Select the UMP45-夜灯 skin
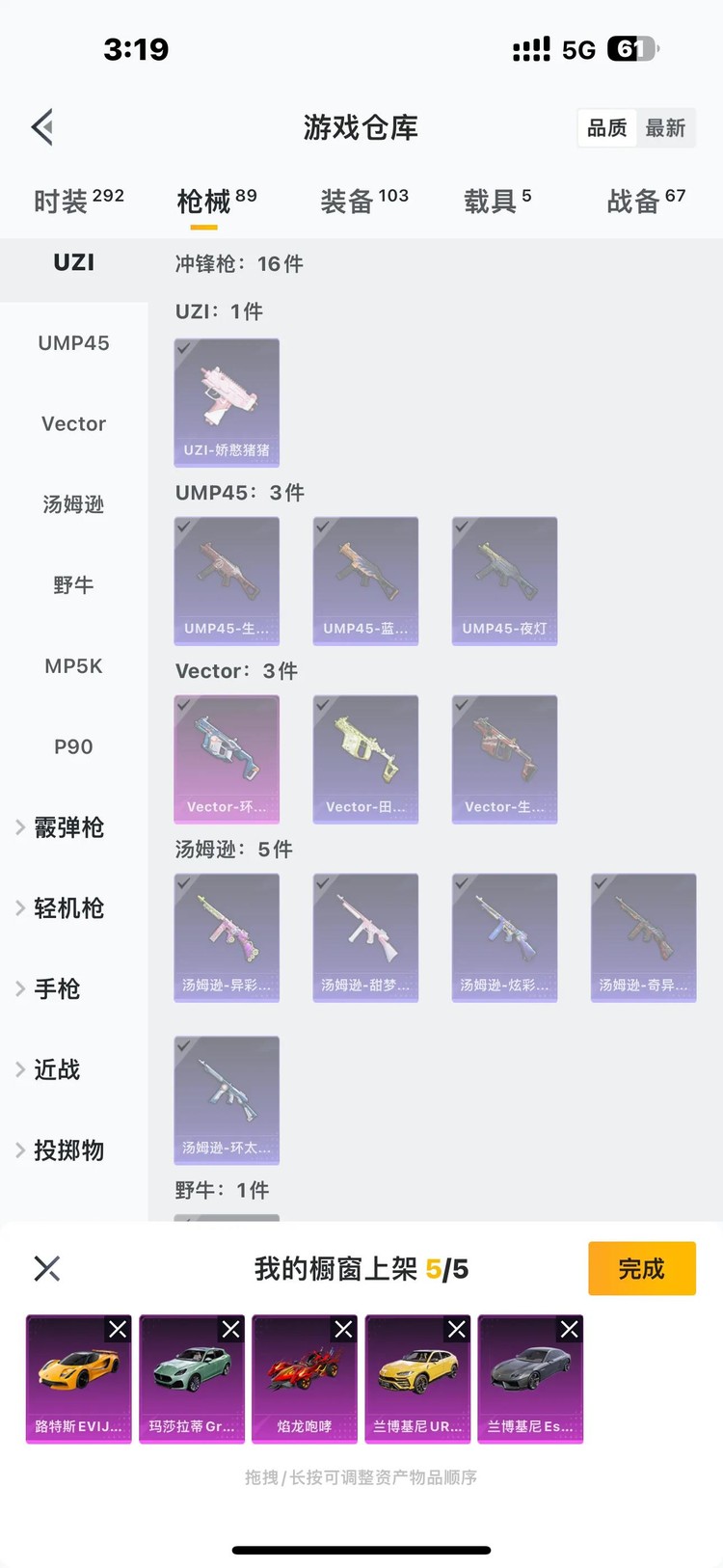Viewport: 723px width, 1568px height. pos(504,581)
